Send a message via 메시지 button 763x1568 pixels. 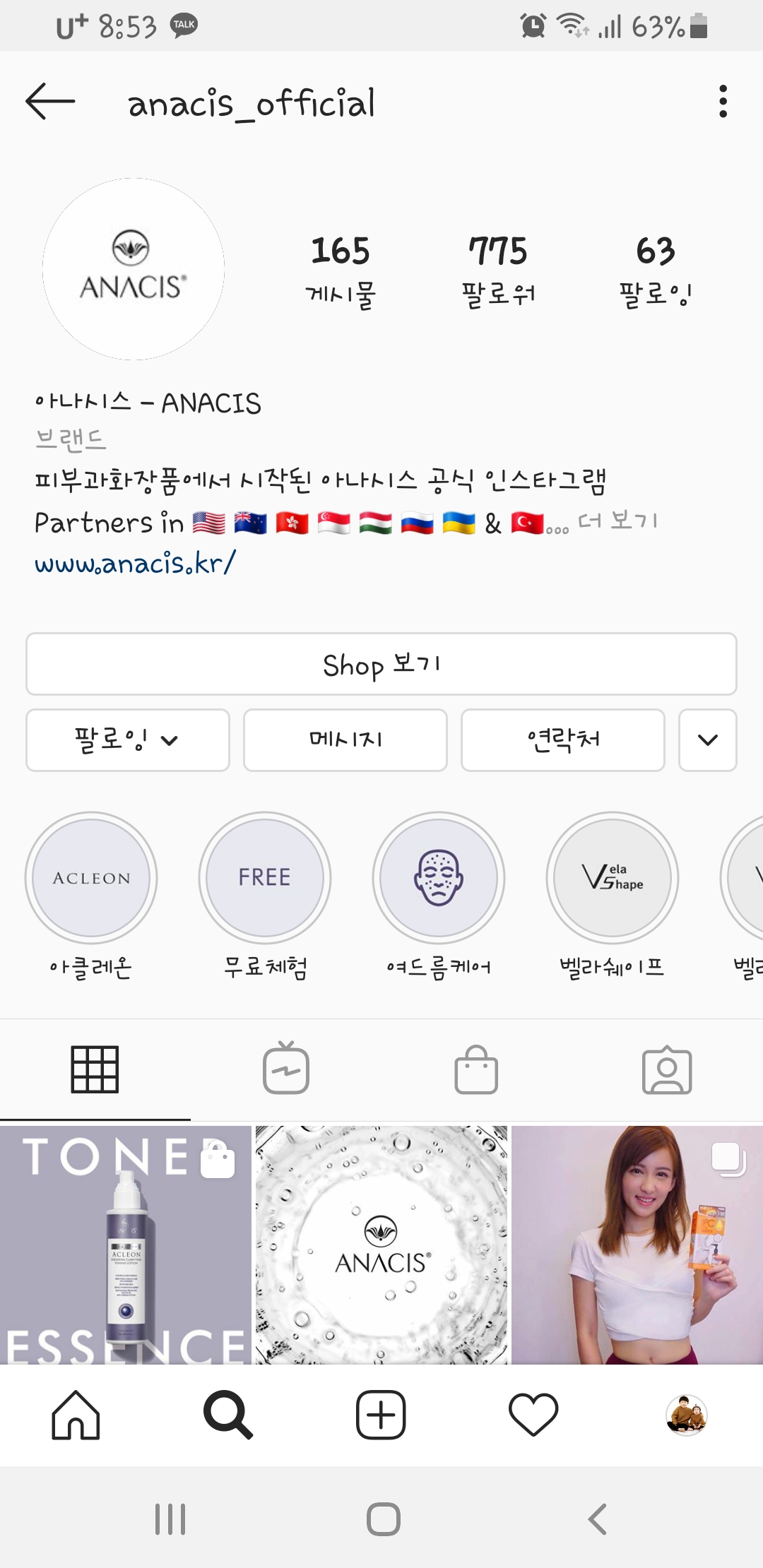[345, 740]
